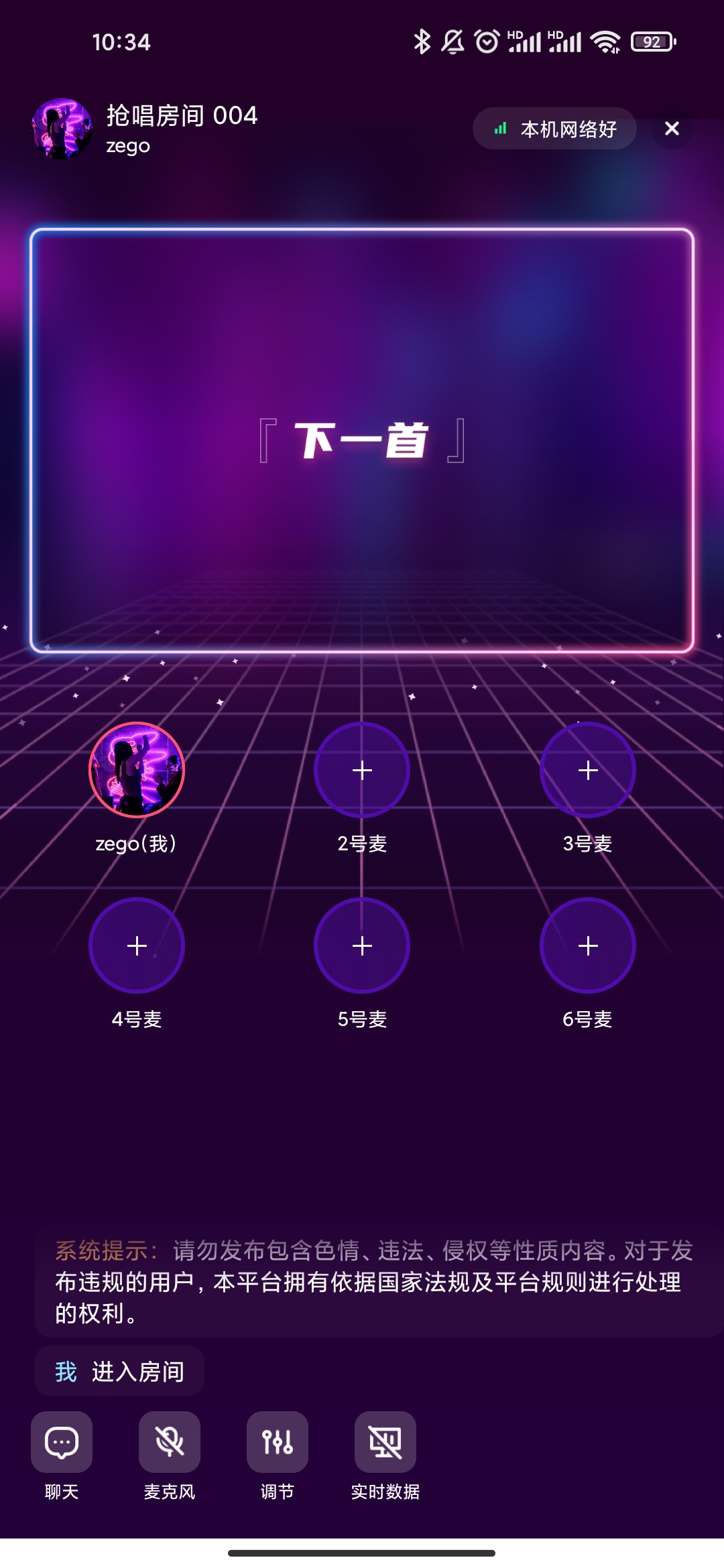Select the empty 4号麦 seat
Viewport: 724px width, 1568px height.
[137, 945]
